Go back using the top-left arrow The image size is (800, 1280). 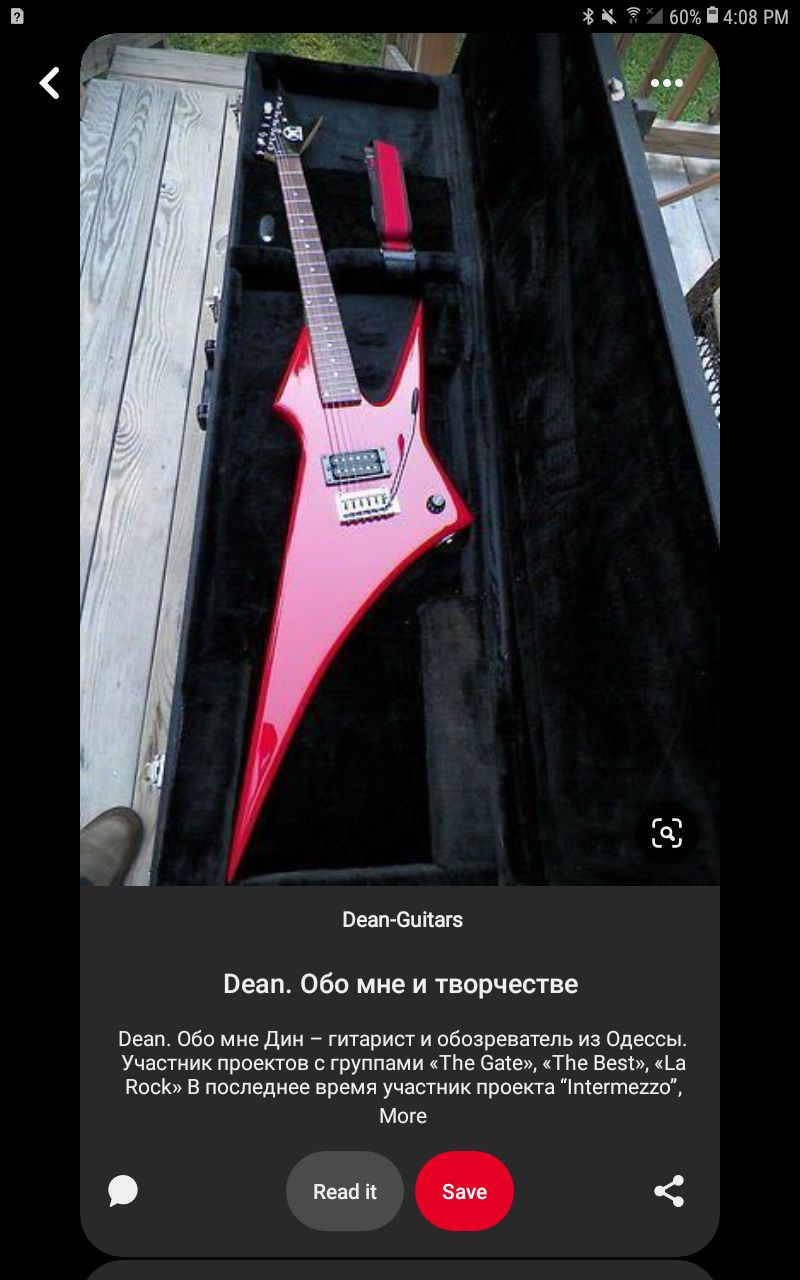[49, 83]
